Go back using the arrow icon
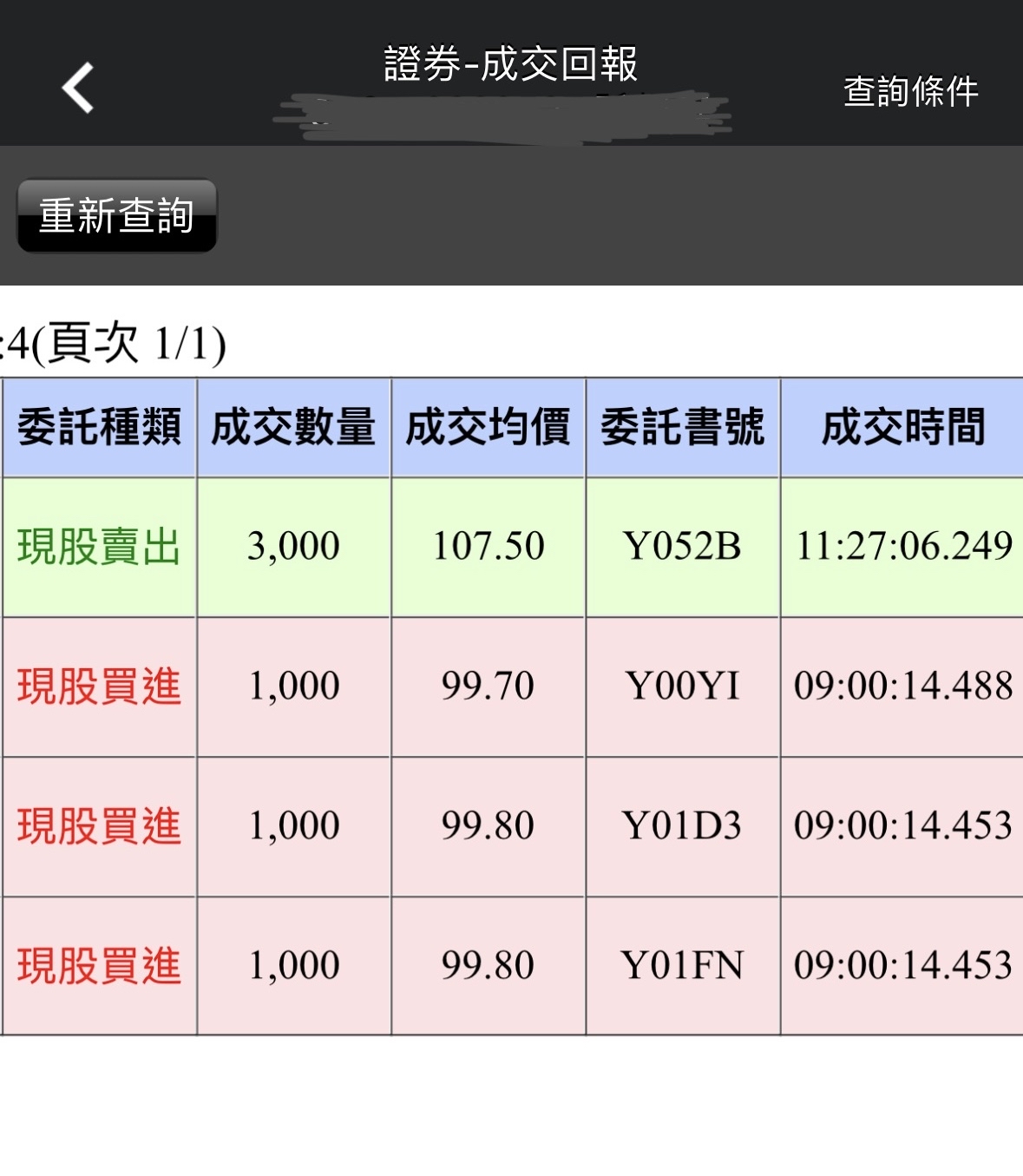The height and width of the screenshot is (1176, 1023). click(x=77, y=88)
